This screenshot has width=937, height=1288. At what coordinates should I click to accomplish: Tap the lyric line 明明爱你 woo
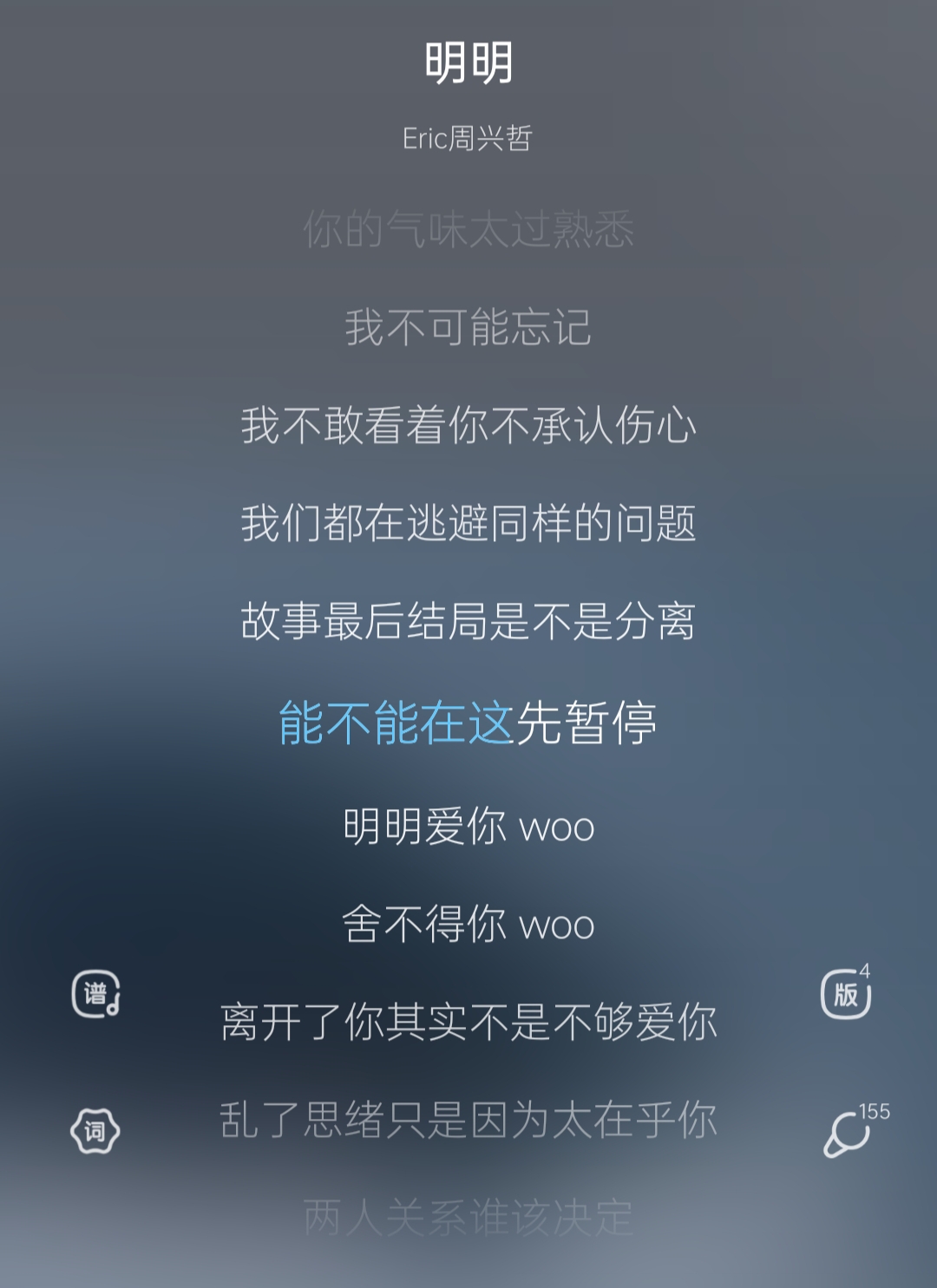pos(468,827)
